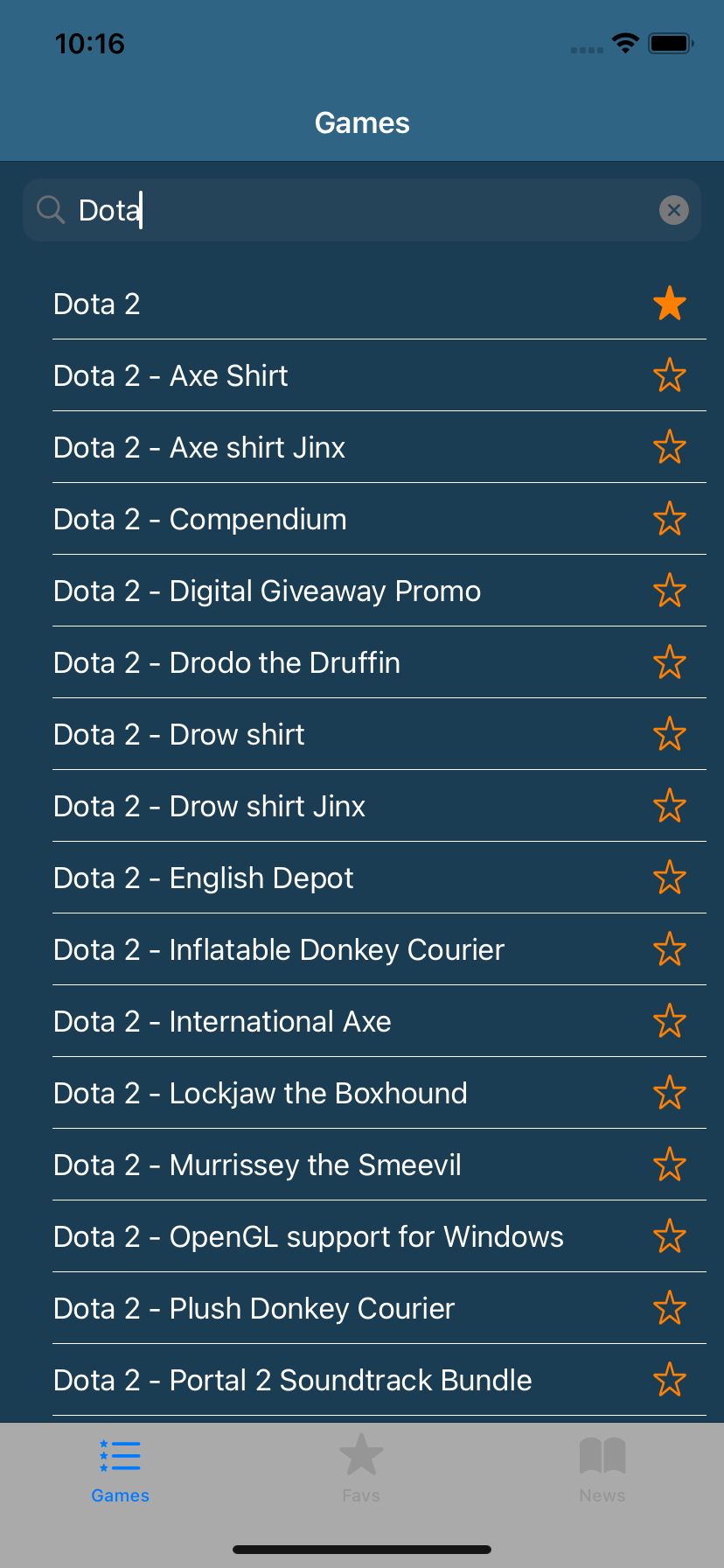The width and height of the screenshot is (724, 1568).
Task: Add Dota 2 - Drodo the Druffin to favorites
Action: (670, 662)
